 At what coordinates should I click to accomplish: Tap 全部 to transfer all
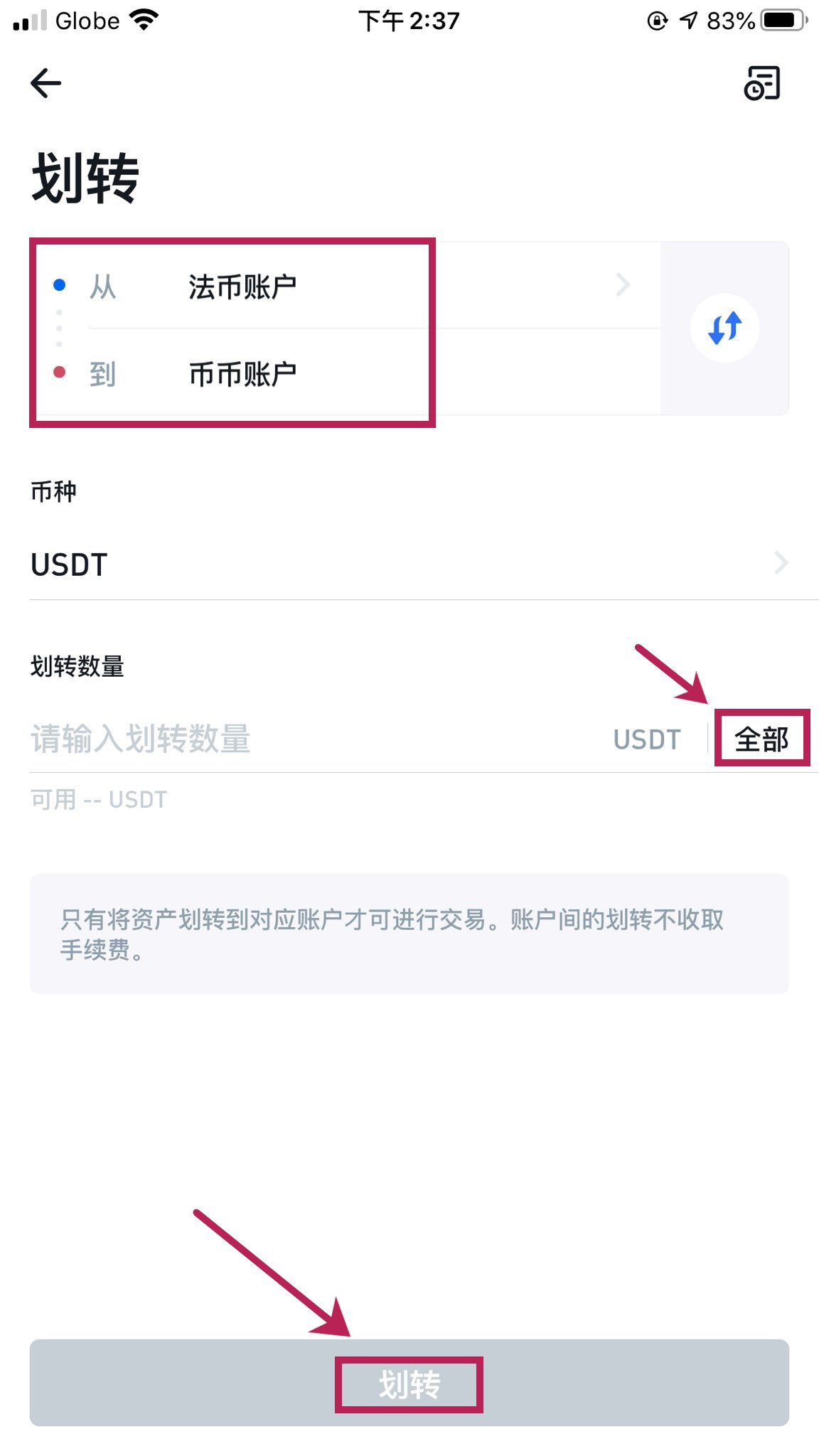click(x=761, y=739)
